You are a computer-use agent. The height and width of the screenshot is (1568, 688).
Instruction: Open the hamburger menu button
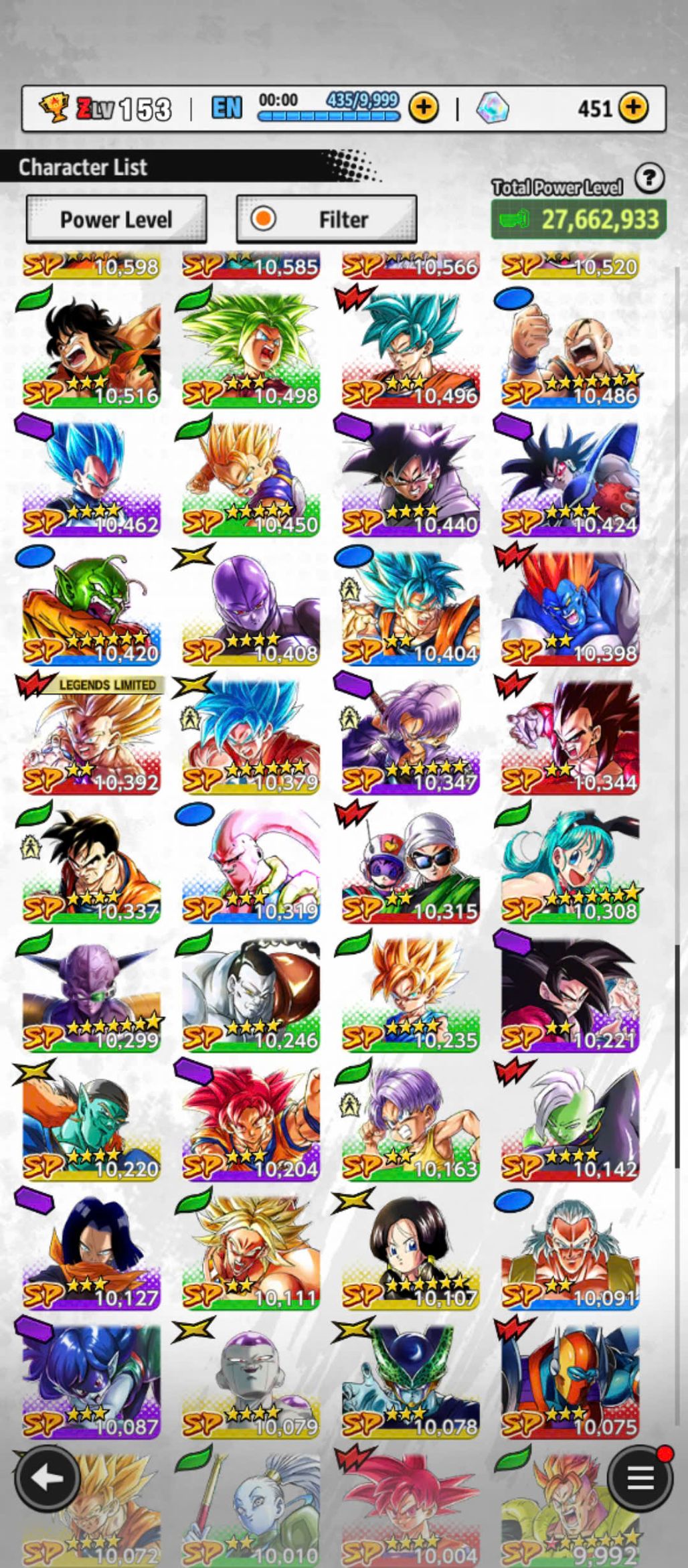(640, 1476)
